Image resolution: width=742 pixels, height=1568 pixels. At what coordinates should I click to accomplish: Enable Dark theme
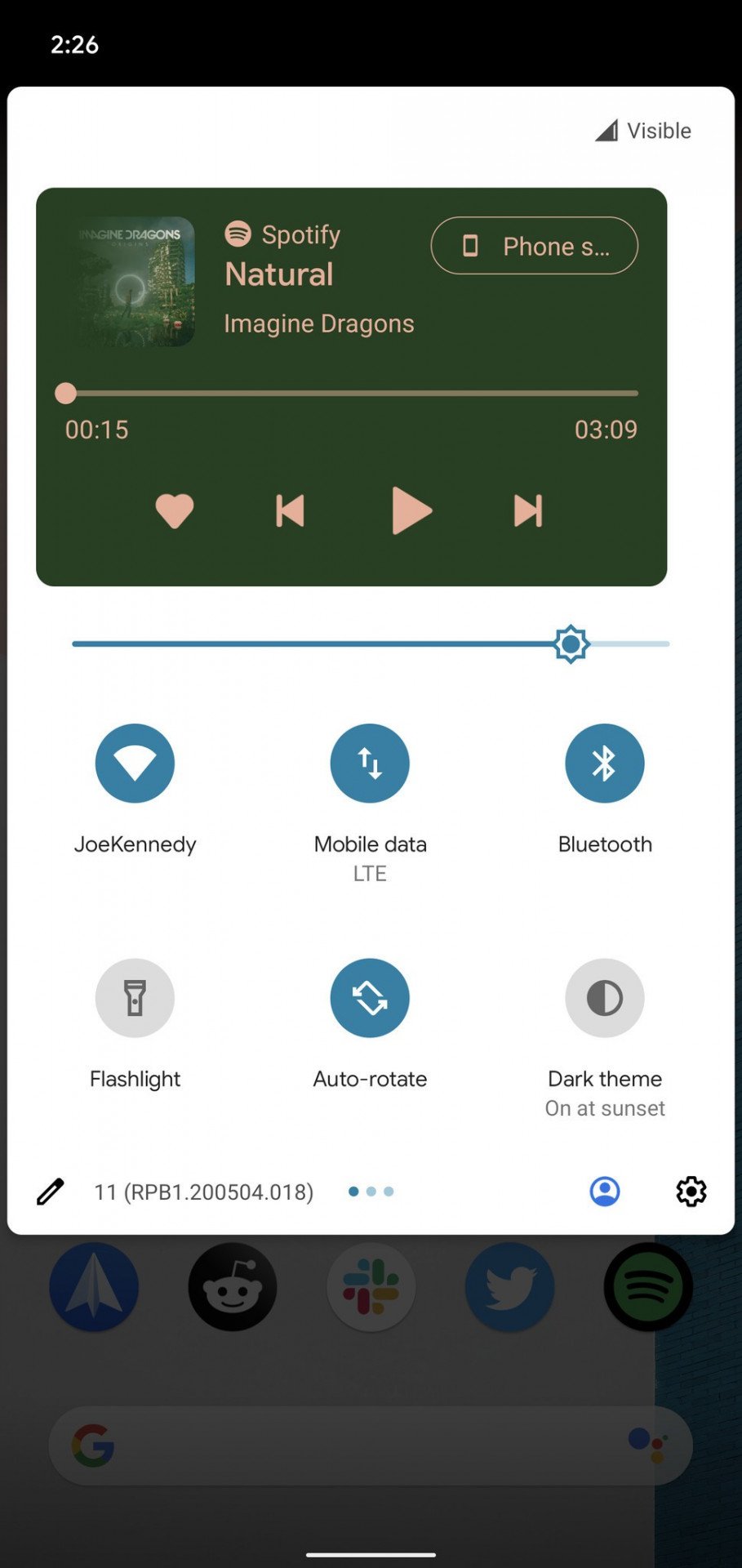point(604,998)
